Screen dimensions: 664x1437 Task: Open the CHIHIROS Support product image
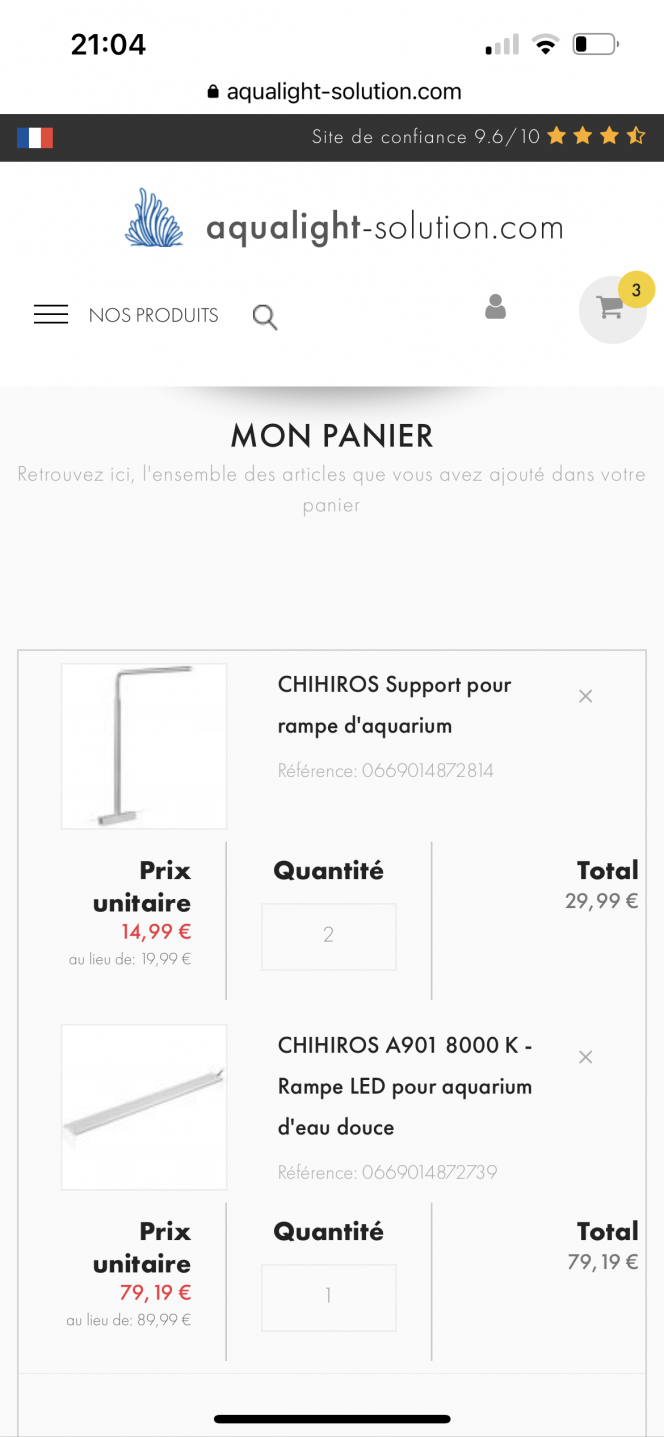[144, 746]
